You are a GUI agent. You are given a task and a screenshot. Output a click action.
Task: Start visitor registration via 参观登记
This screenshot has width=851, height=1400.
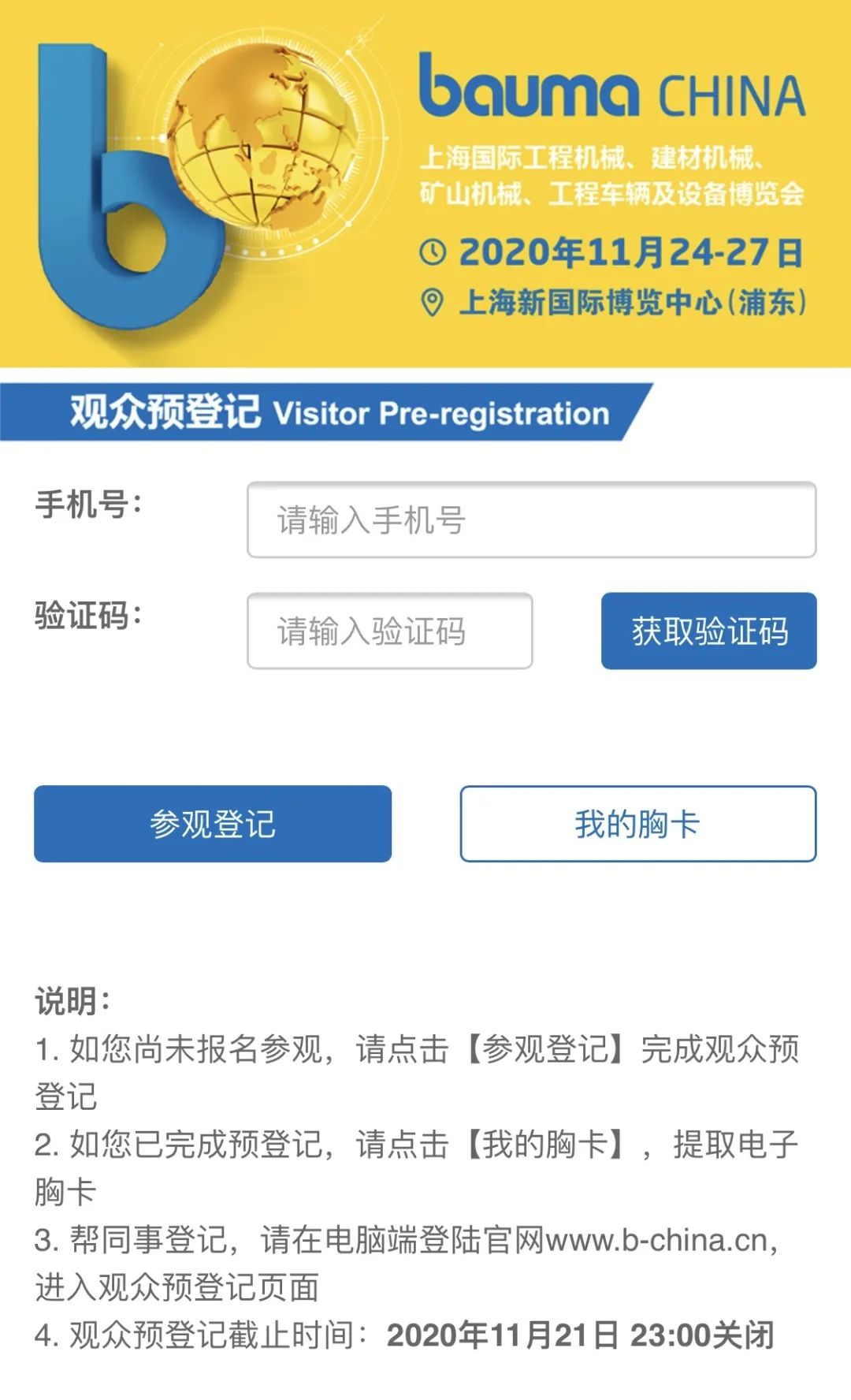pos(213,824)
